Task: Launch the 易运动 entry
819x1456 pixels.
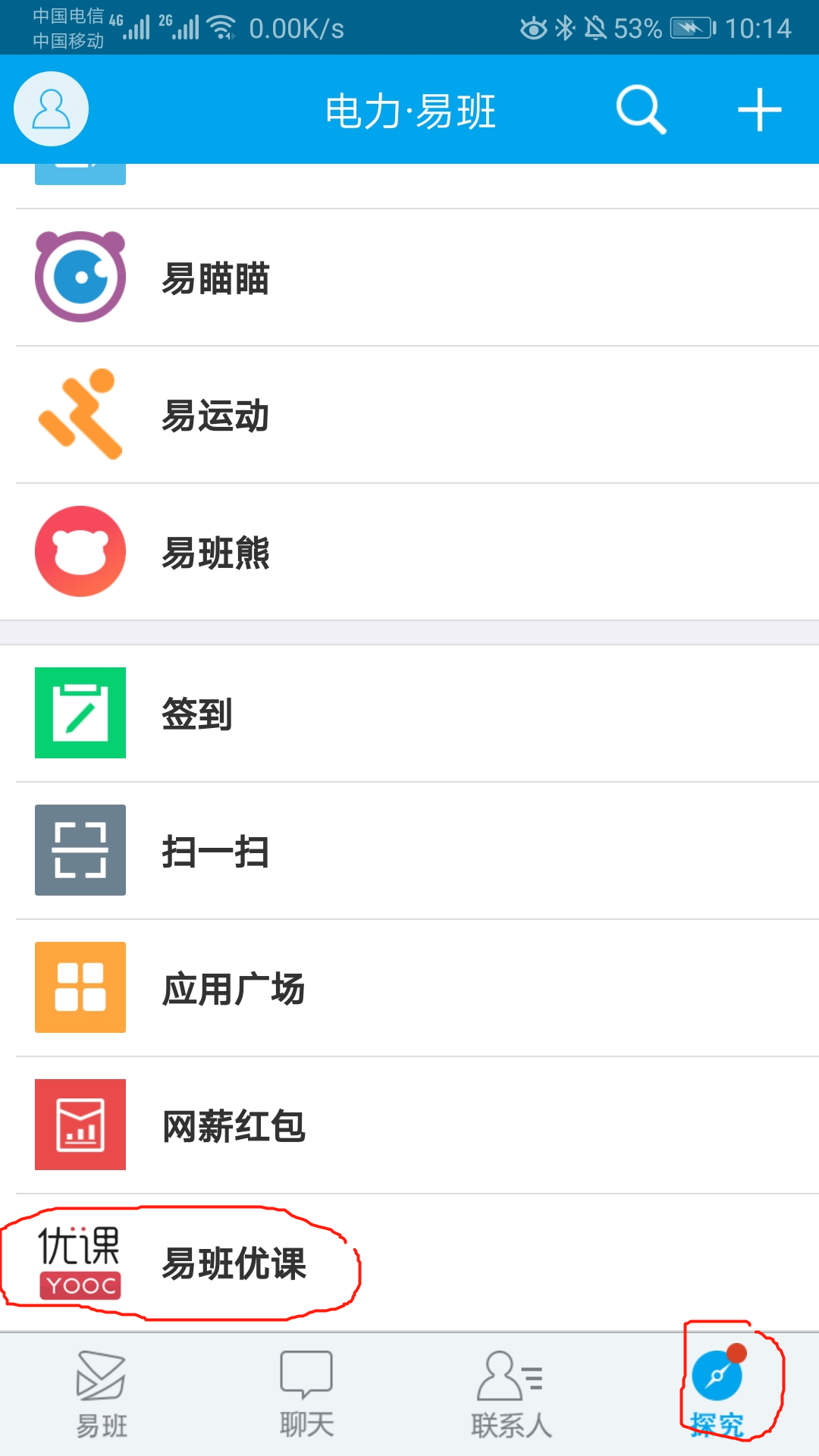Action: click(x=216, y=415)
